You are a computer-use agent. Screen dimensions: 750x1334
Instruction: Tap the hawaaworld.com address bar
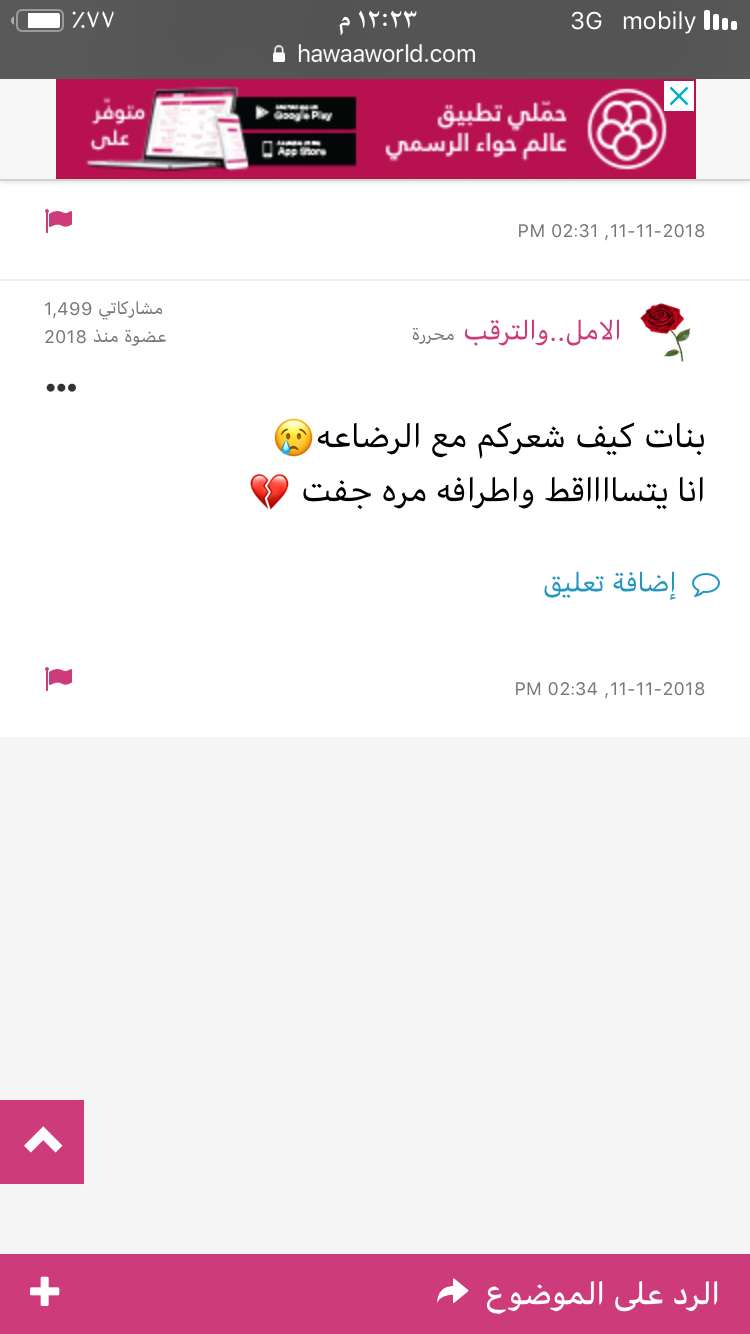375,54
